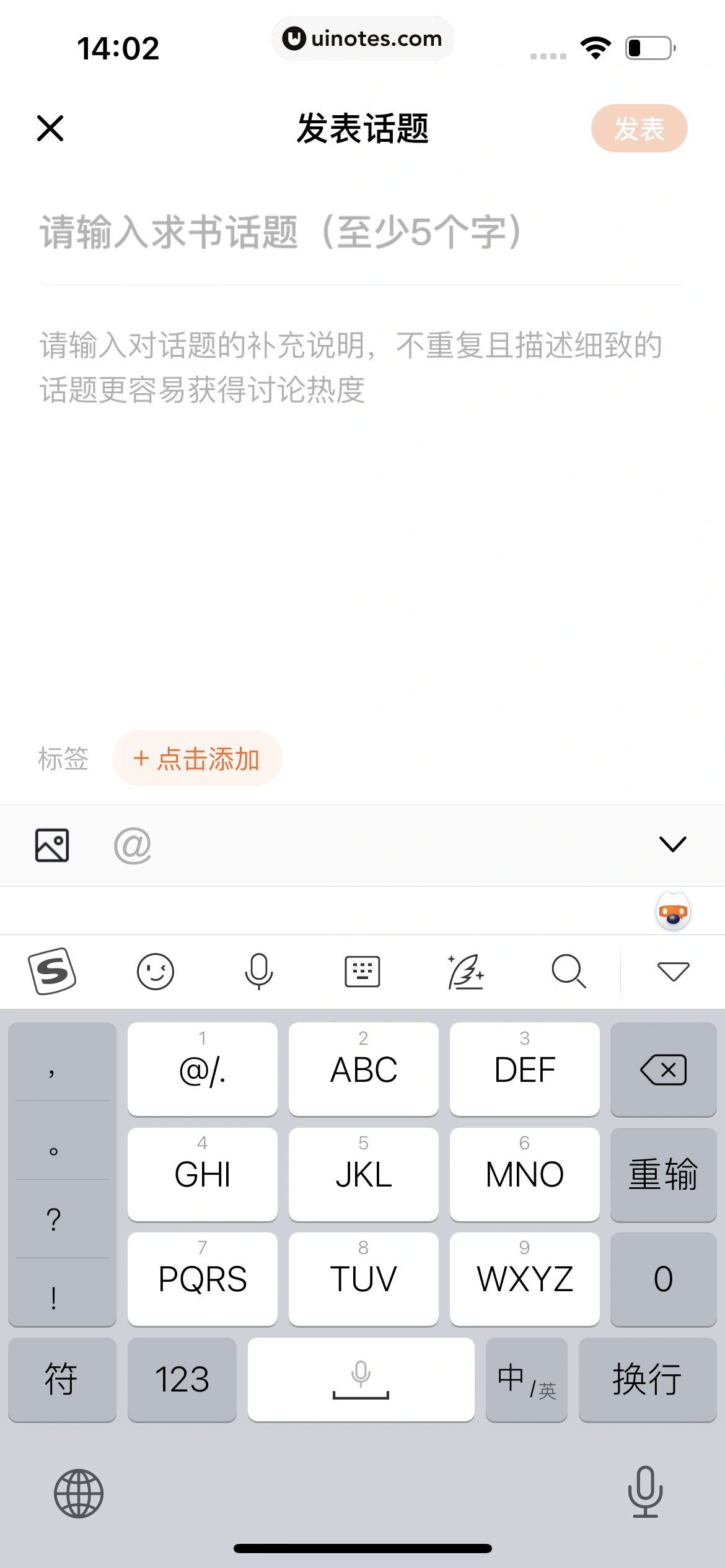Open the emoji panel on keyboard
Image resolution: width=725 pixels, height=1568 pixels.
[x=155, y=971]
